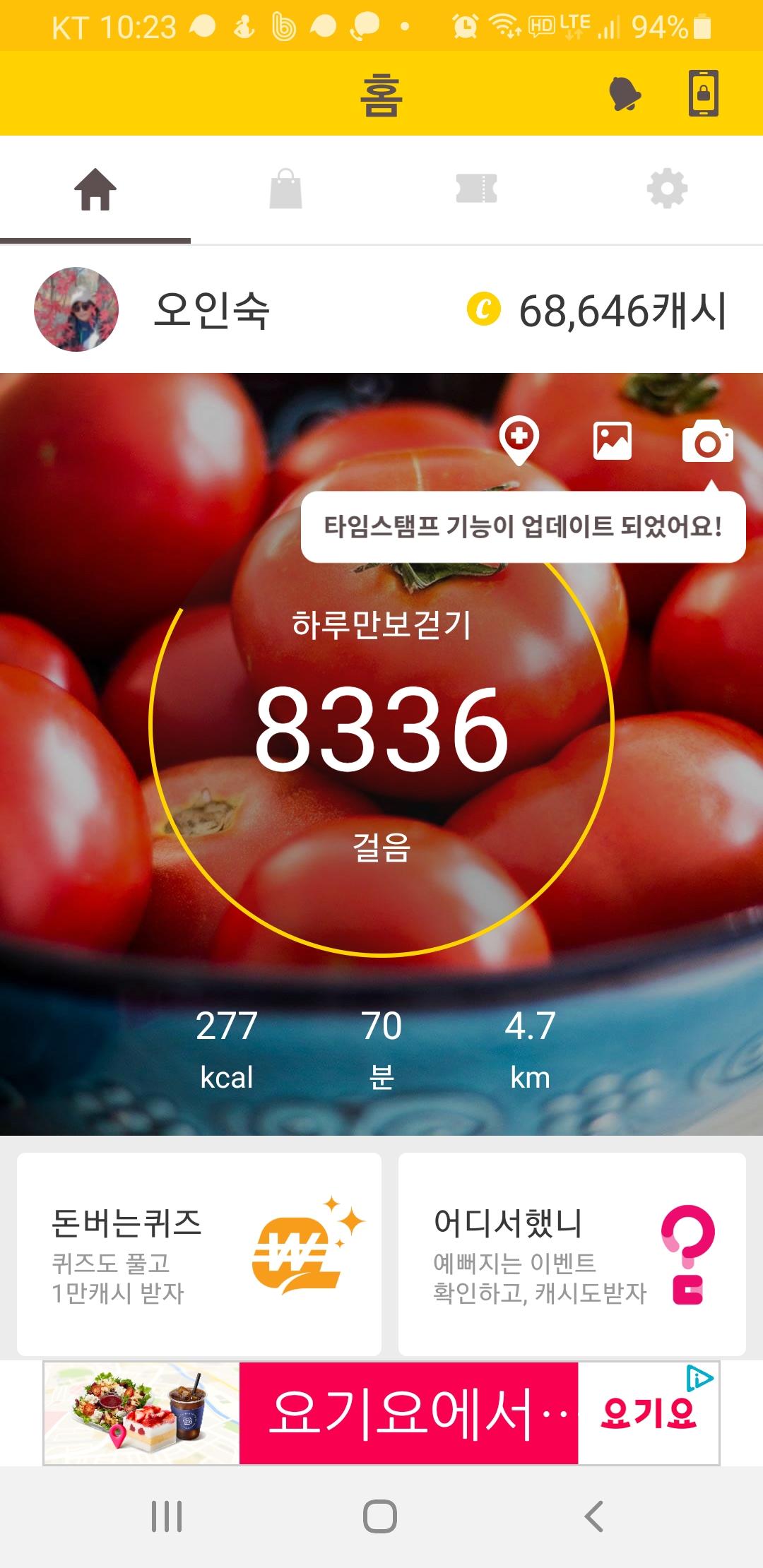This screenshot has height=1568, width=763.
Task: Open the 어디서했니 event card
Action: pos(572,1254)
